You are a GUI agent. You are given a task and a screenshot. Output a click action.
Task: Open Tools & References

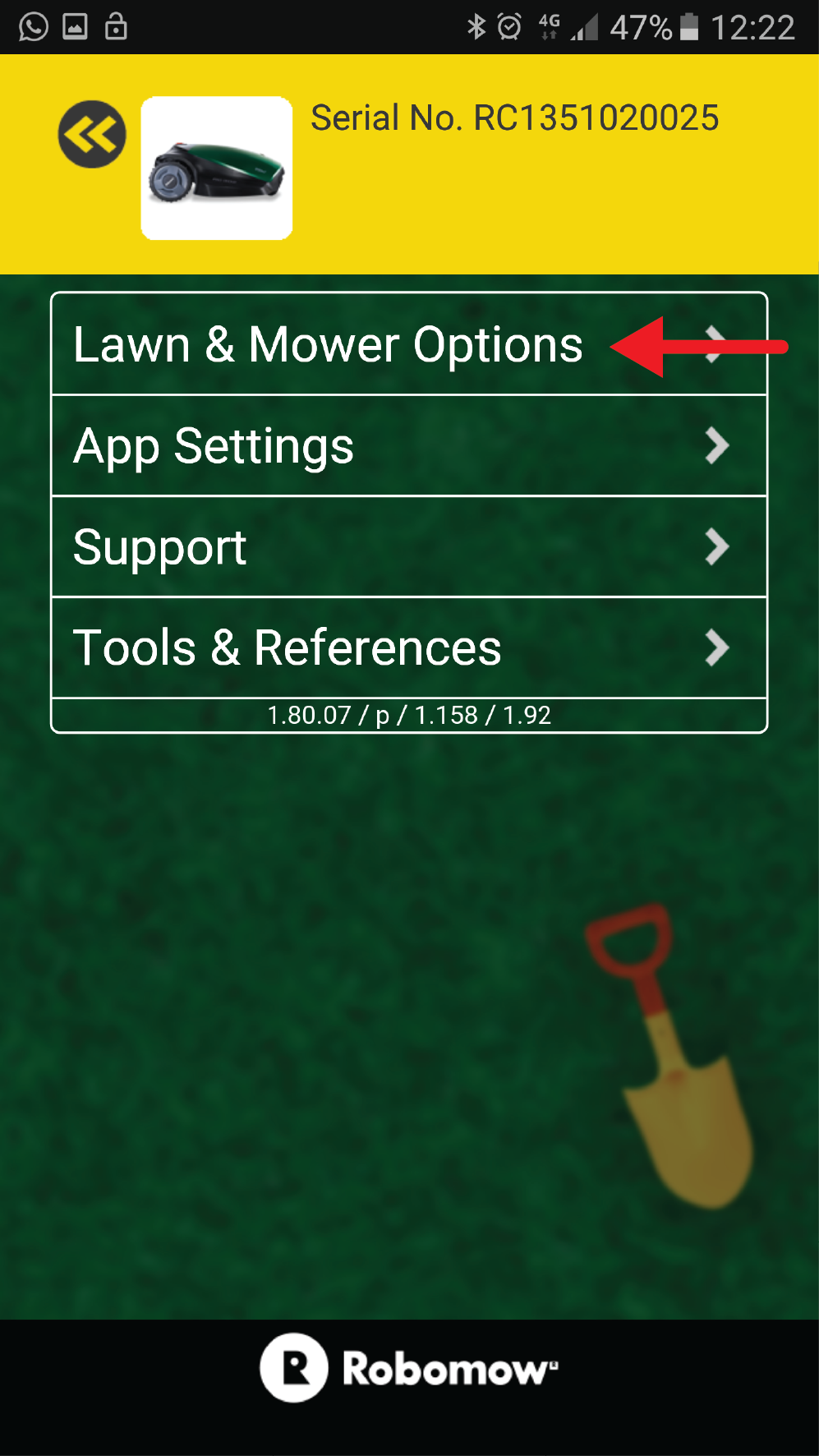pos(409,648)
